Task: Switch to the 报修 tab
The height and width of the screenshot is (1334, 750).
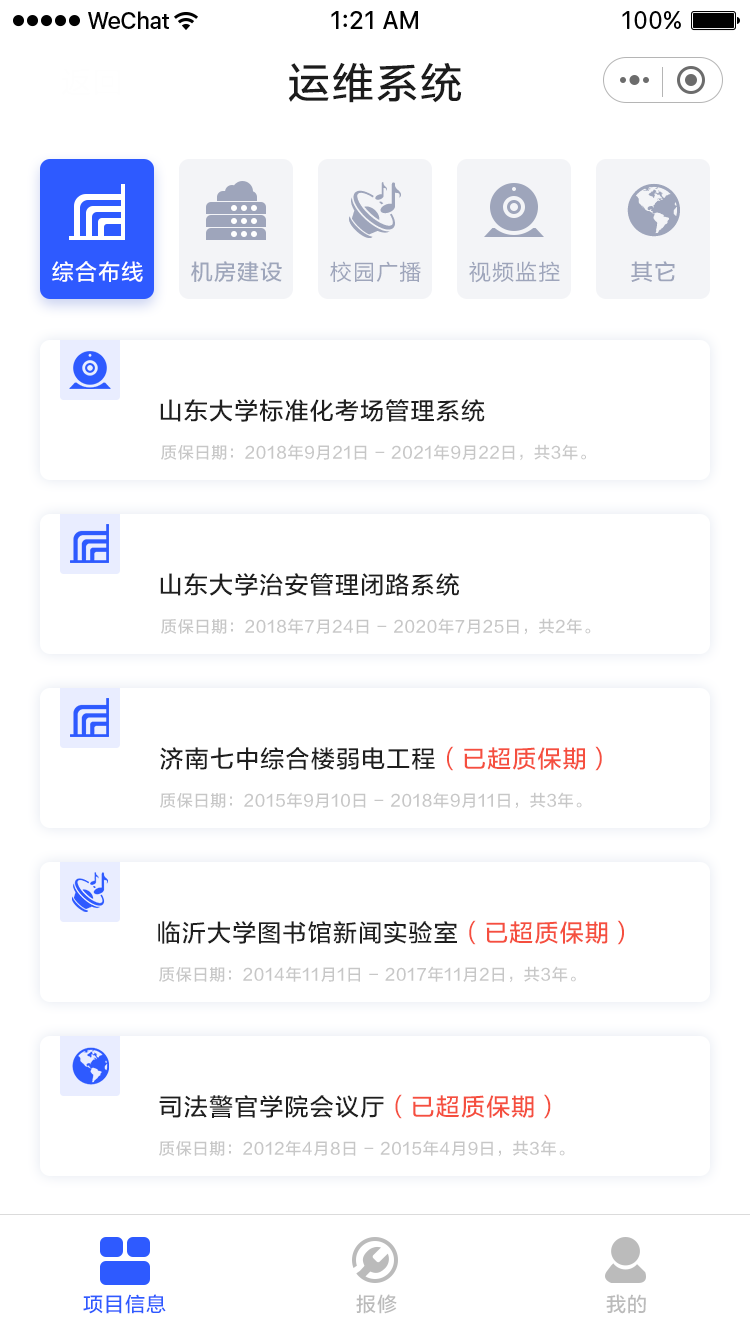Action: pos(375,1274)
